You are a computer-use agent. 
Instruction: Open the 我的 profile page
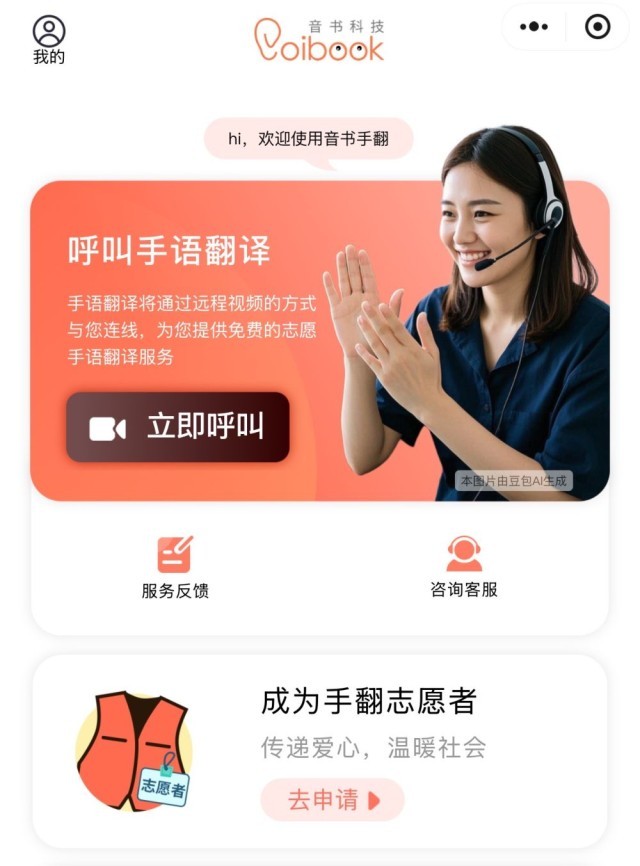tap(48, 39)
